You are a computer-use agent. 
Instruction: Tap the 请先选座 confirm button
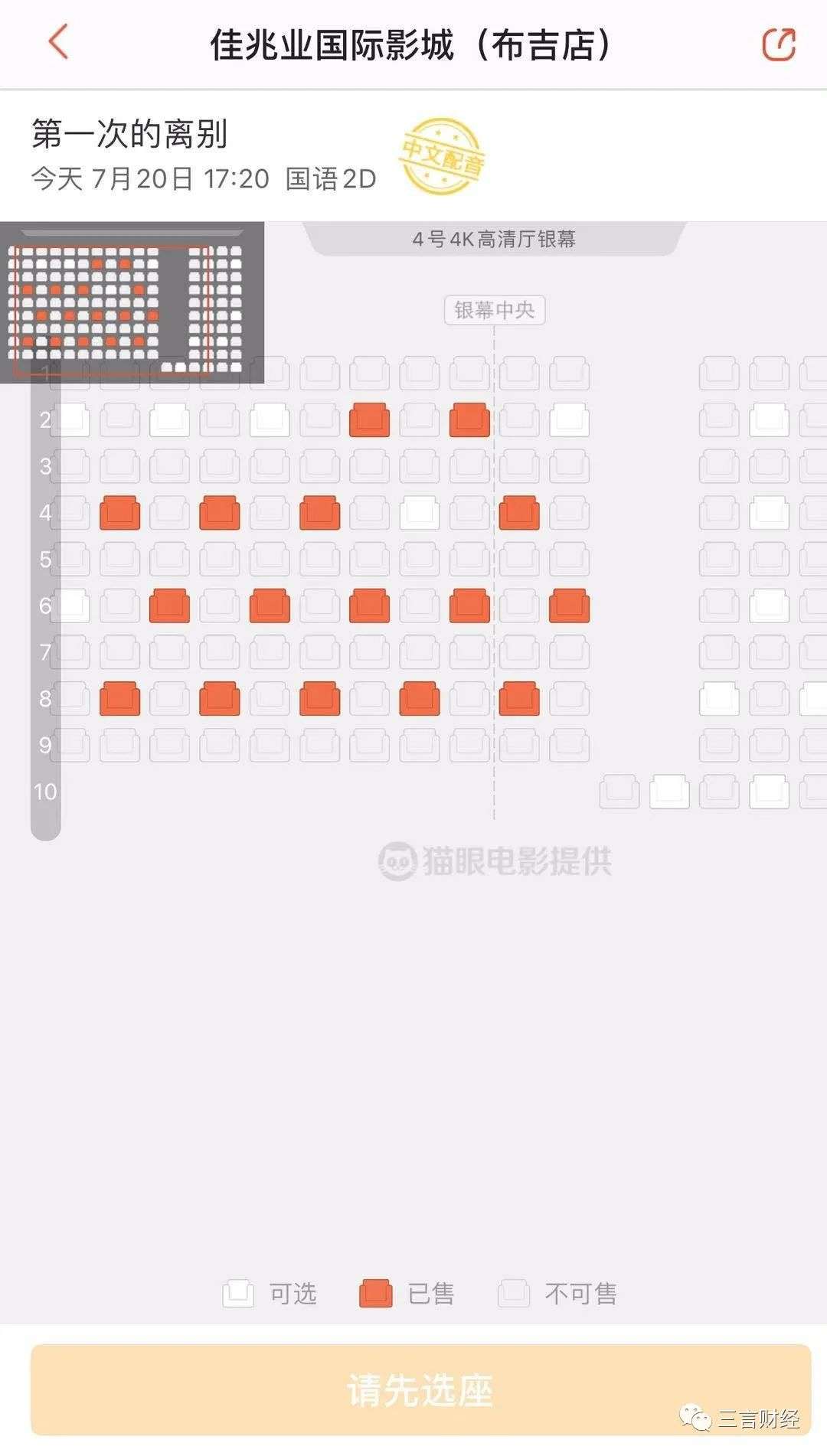(x=420, y=1390)
